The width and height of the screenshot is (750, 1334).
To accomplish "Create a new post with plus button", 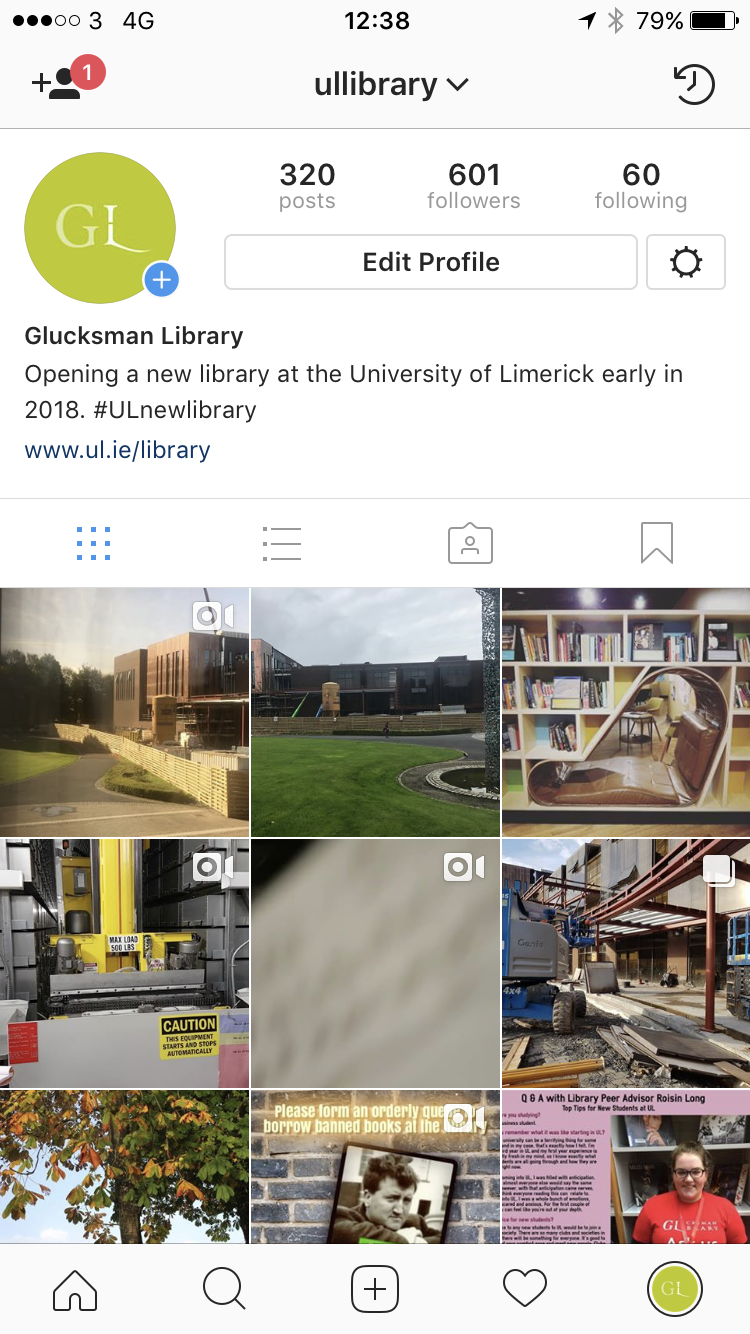I will (x=375, y=1289).
